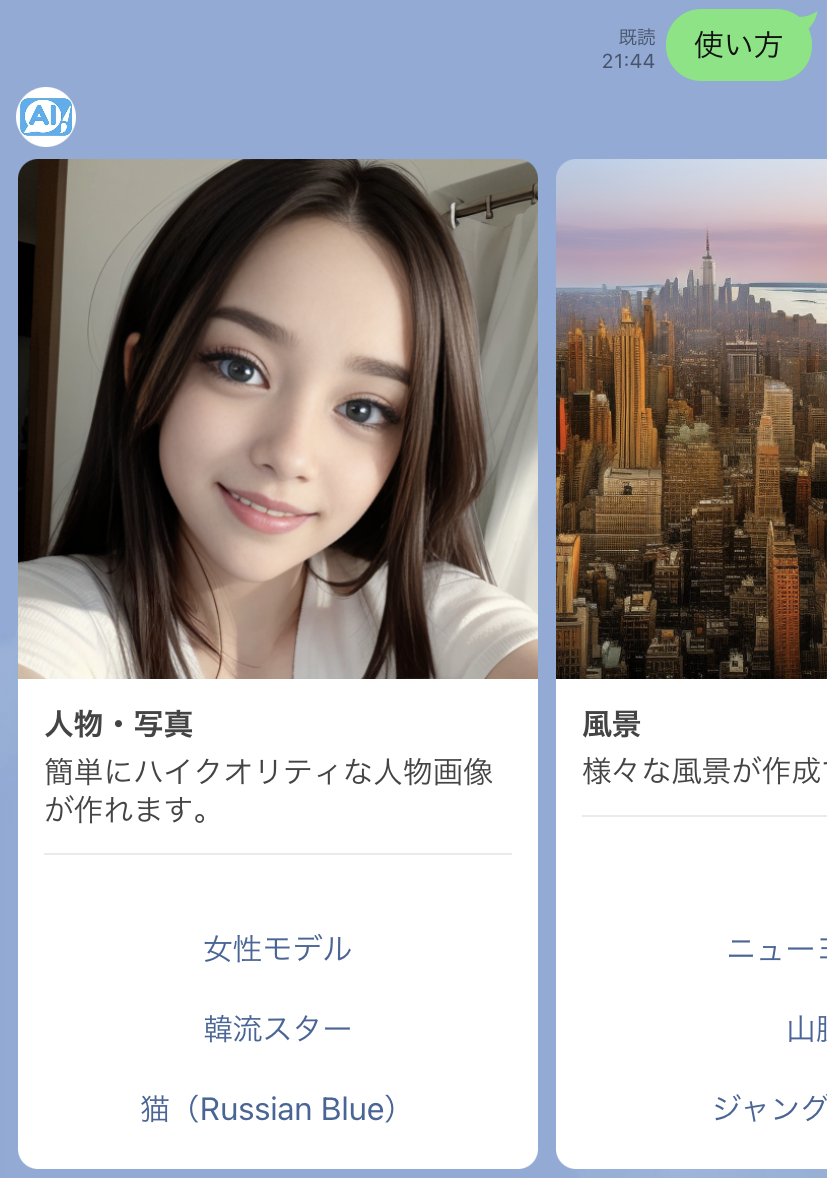Choose the 韓流スター option
Screen dimensions: 827x1178
tap(277, 1028)
